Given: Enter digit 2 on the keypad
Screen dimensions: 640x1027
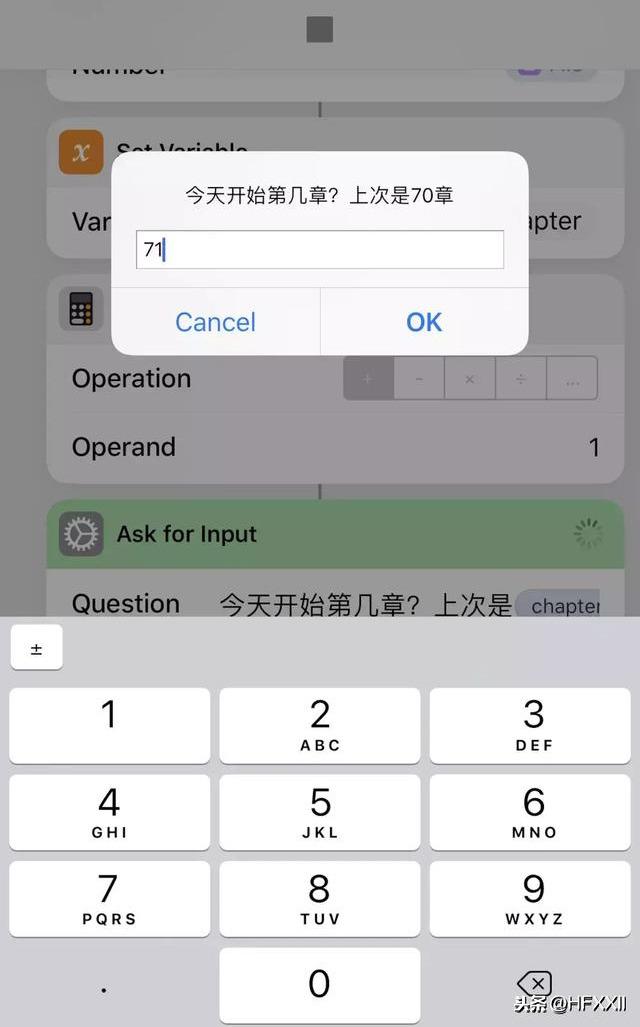Looking at the screenshot, I should [320, 726].
